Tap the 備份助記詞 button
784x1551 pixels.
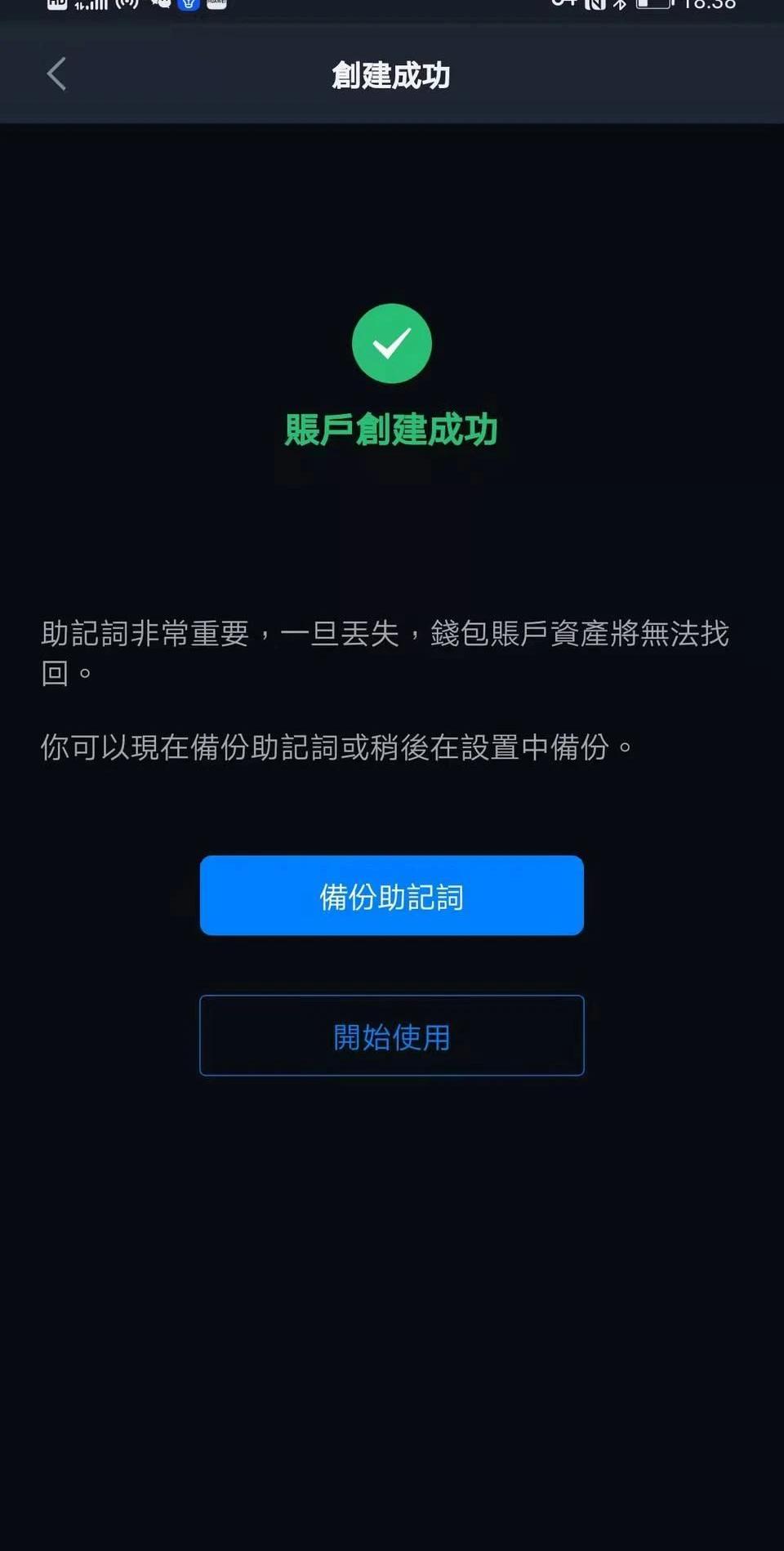pyautogui.click(x=392, y=895)
